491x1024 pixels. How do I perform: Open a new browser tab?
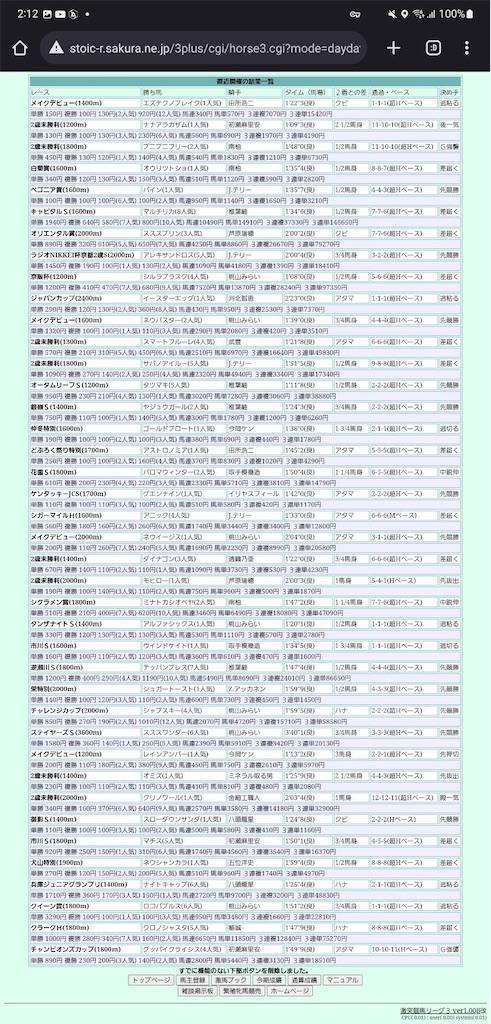pyautogui.click(x=393, y=48)
